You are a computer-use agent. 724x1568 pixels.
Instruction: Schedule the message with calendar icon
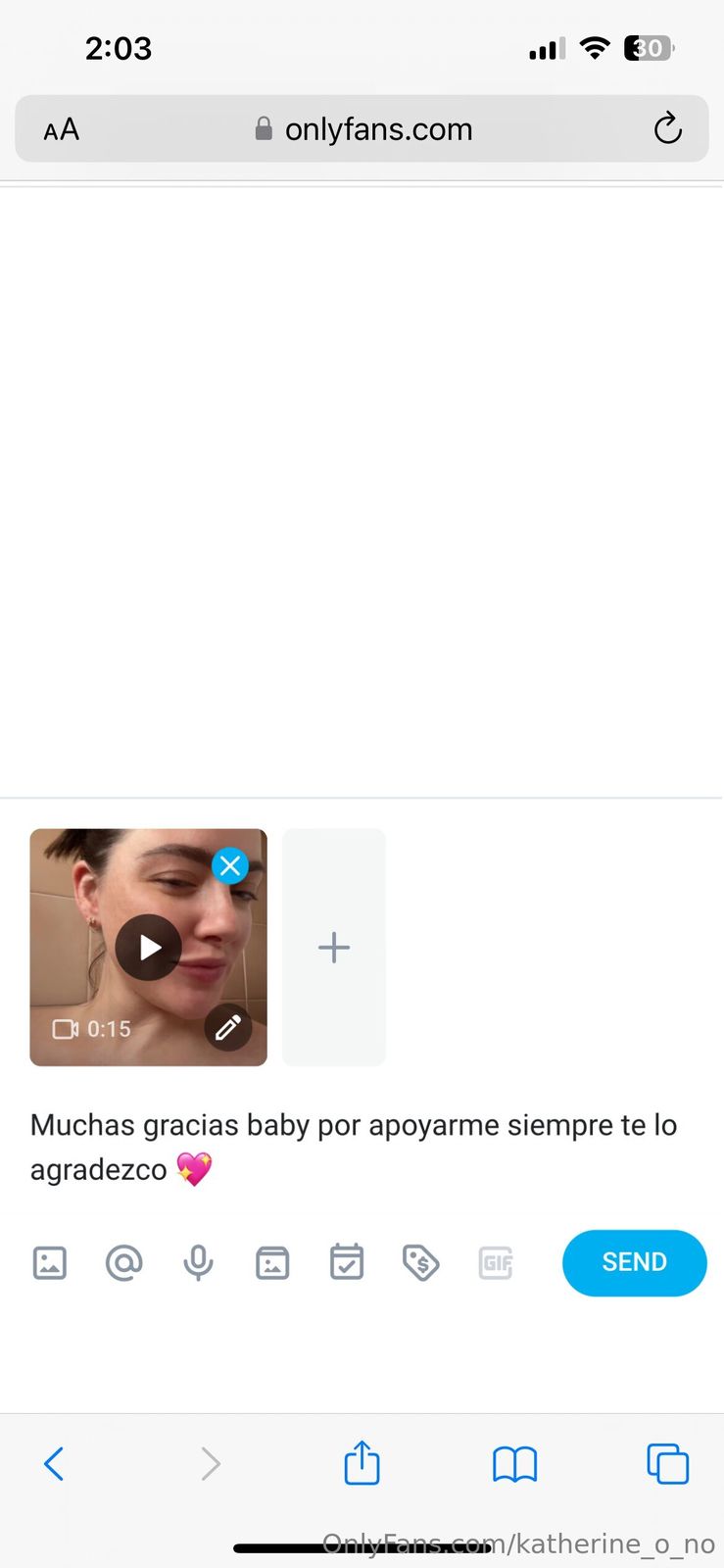tap(347, 1263)
